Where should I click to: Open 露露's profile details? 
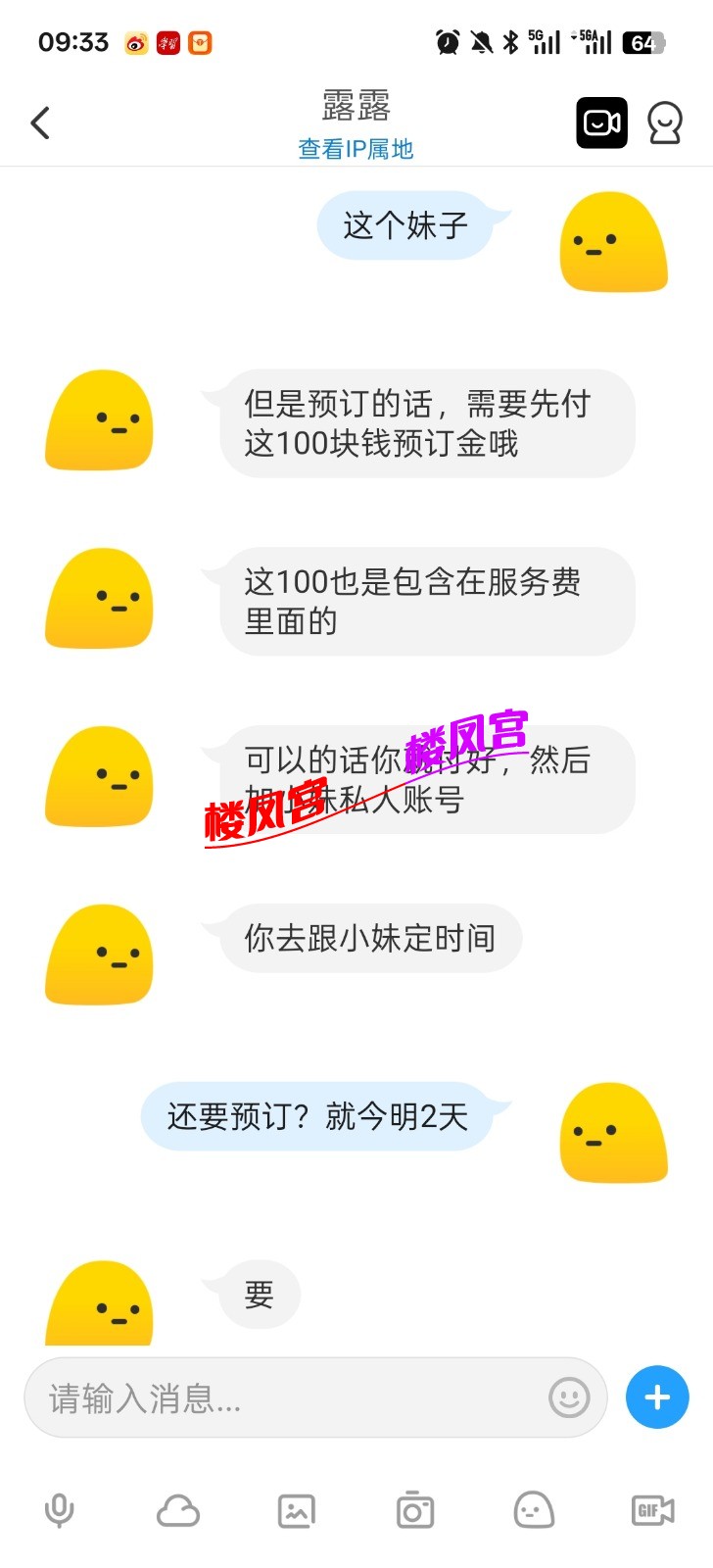(664, 123)
